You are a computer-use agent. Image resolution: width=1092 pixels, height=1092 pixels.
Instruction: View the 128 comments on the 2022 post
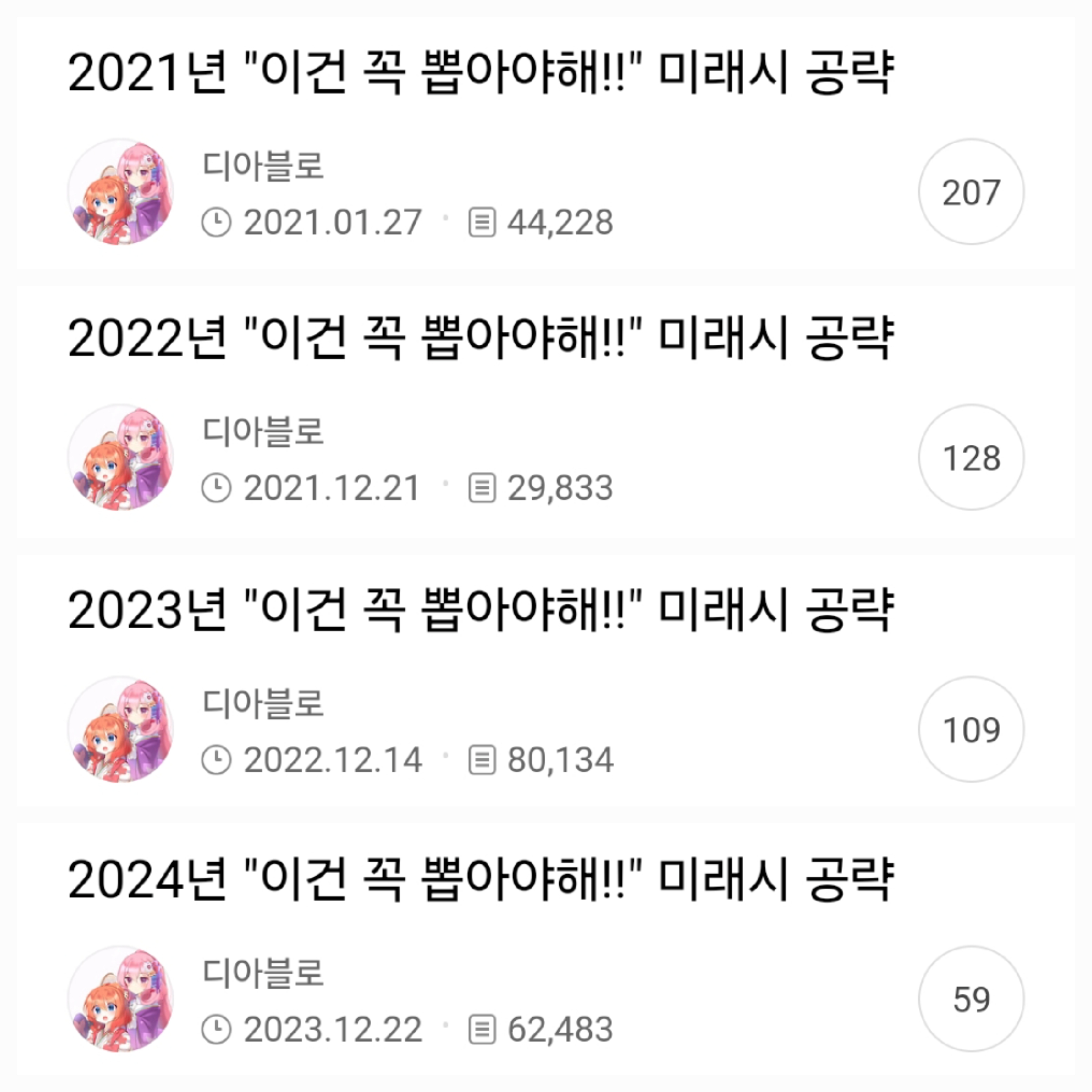971,458
